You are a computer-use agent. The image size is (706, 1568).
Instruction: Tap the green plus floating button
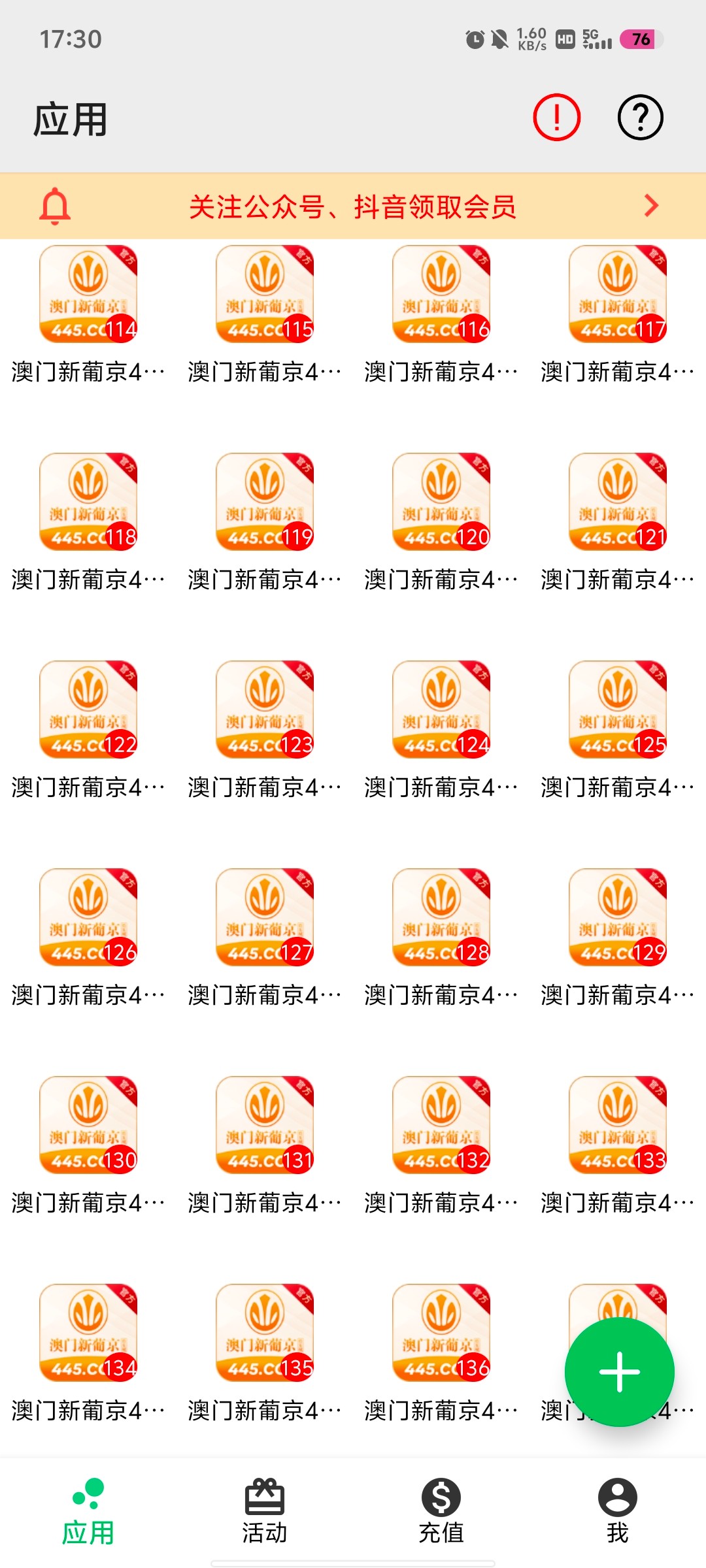[619, 1371]
